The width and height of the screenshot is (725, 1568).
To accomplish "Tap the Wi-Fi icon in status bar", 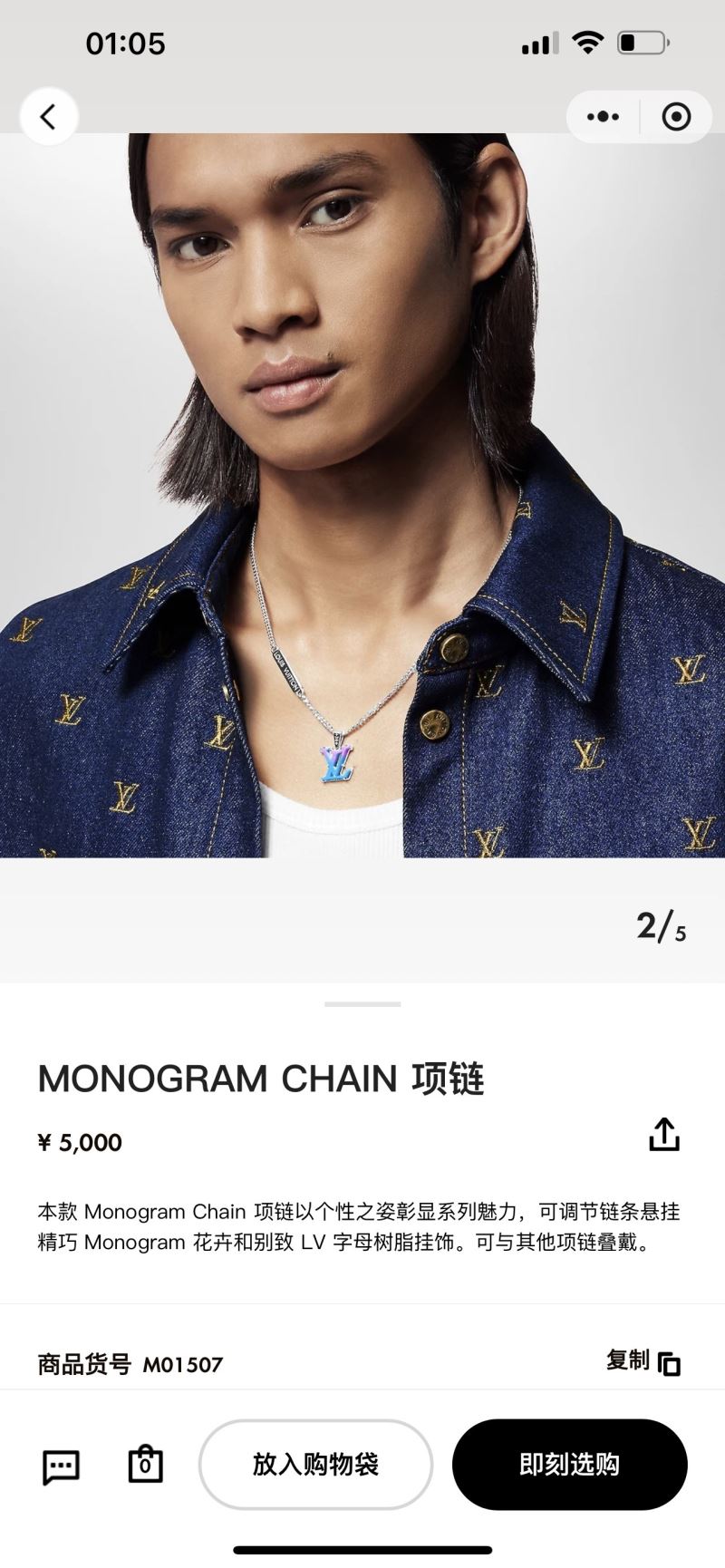I will click(587, 42).
